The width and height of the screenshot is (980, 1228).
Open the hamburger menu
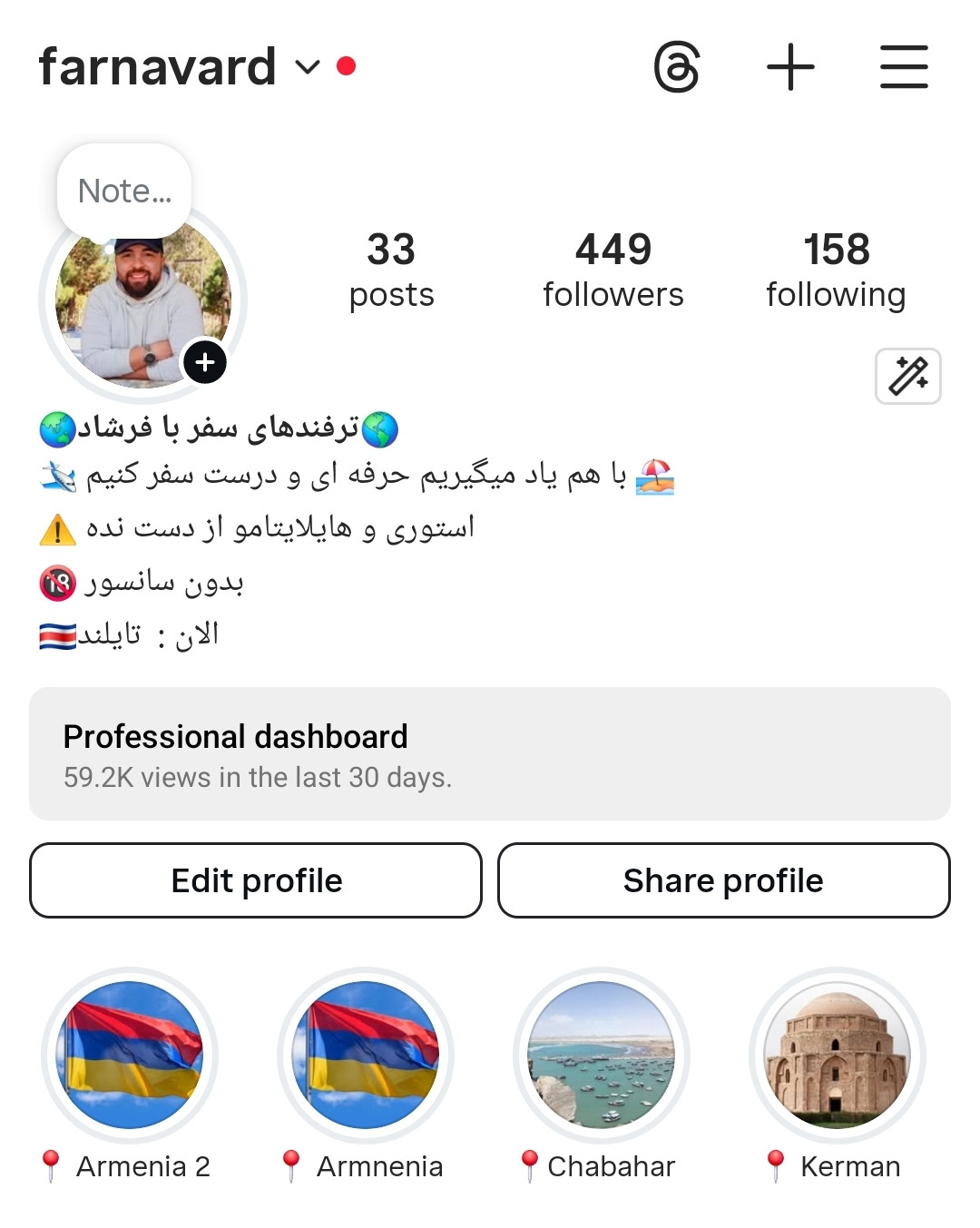click(x=904, y=67)
